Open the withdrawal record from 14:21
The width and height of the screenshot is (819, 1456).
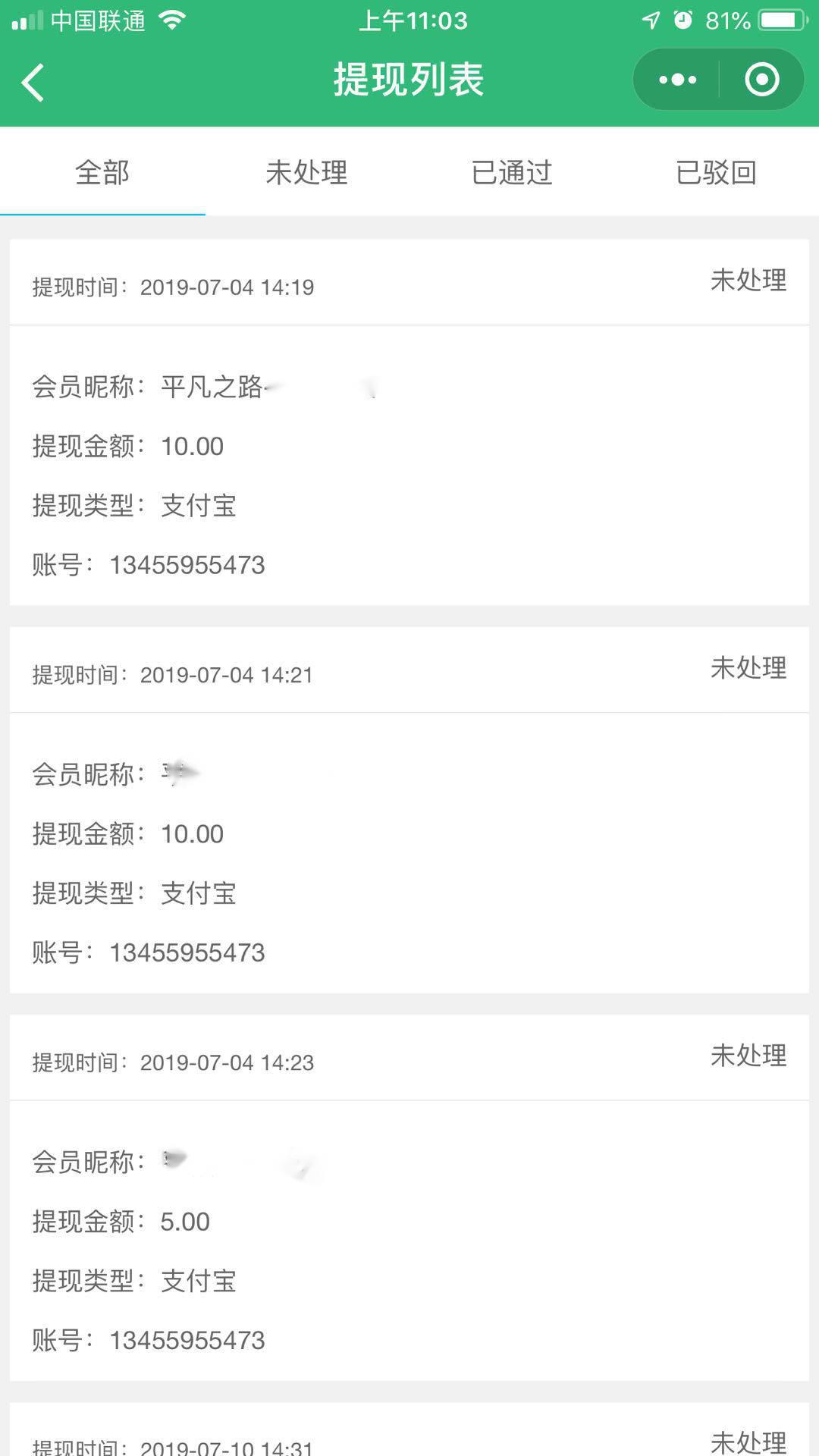coord(409,810)
